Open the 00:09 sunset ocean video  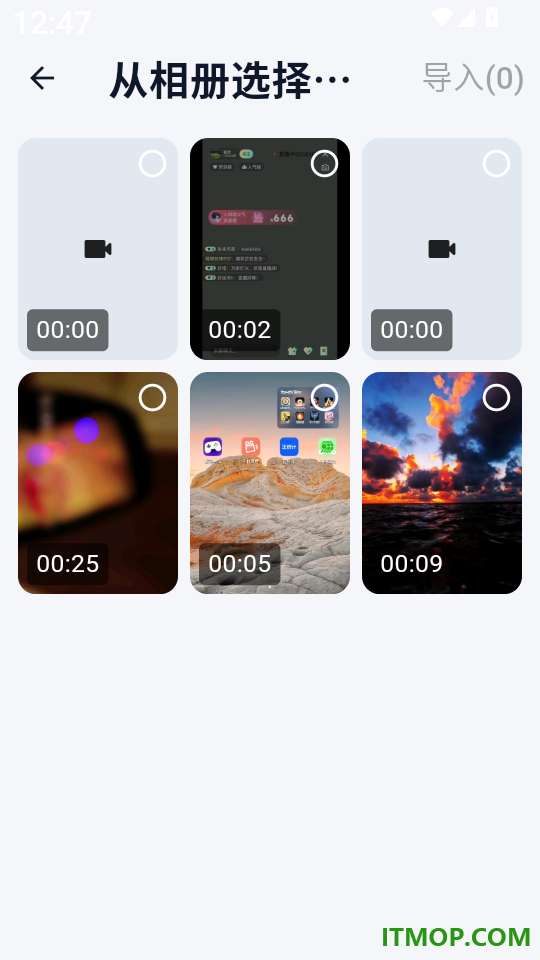click(442, 482)
